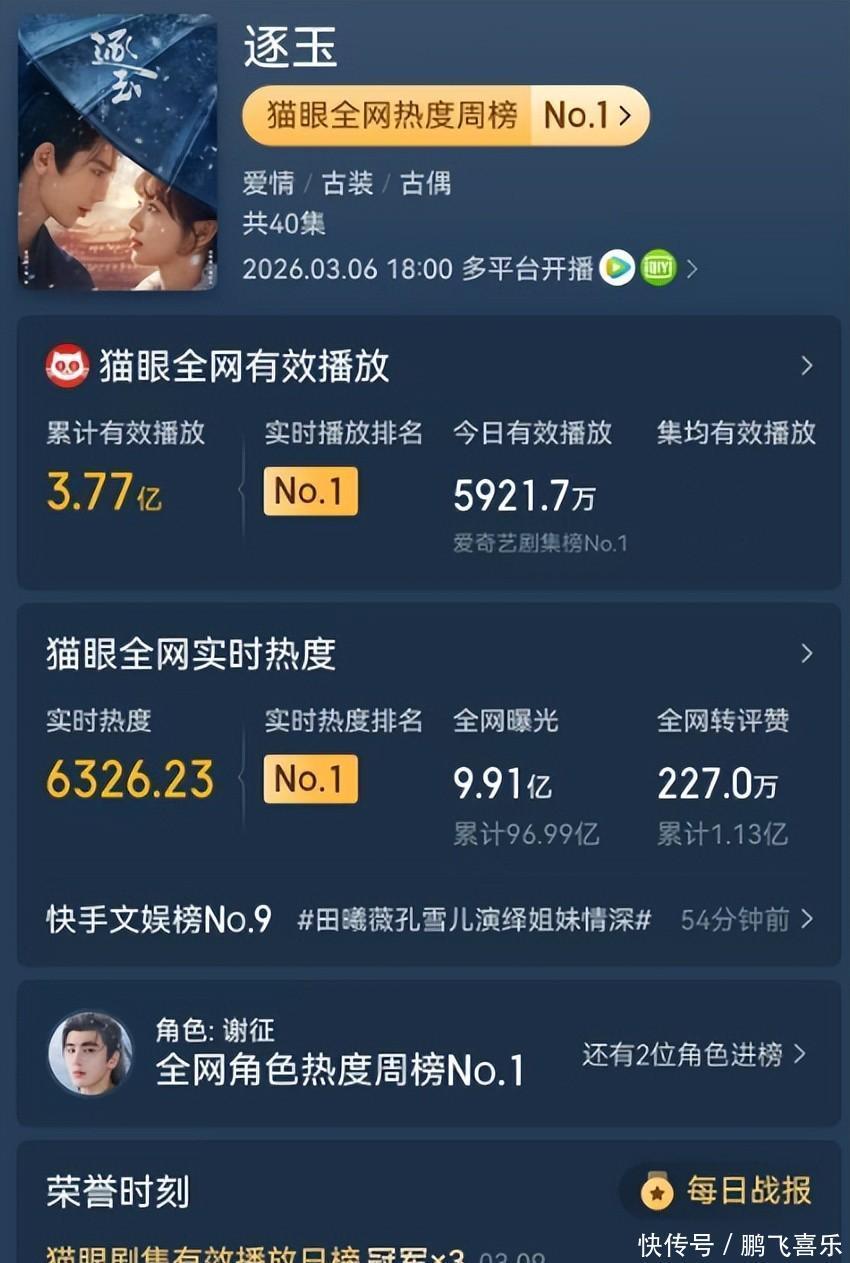Open 猫眼全网实时热度 details
Viewport: 850px width, 1263px height.
(x=806, y=654)
